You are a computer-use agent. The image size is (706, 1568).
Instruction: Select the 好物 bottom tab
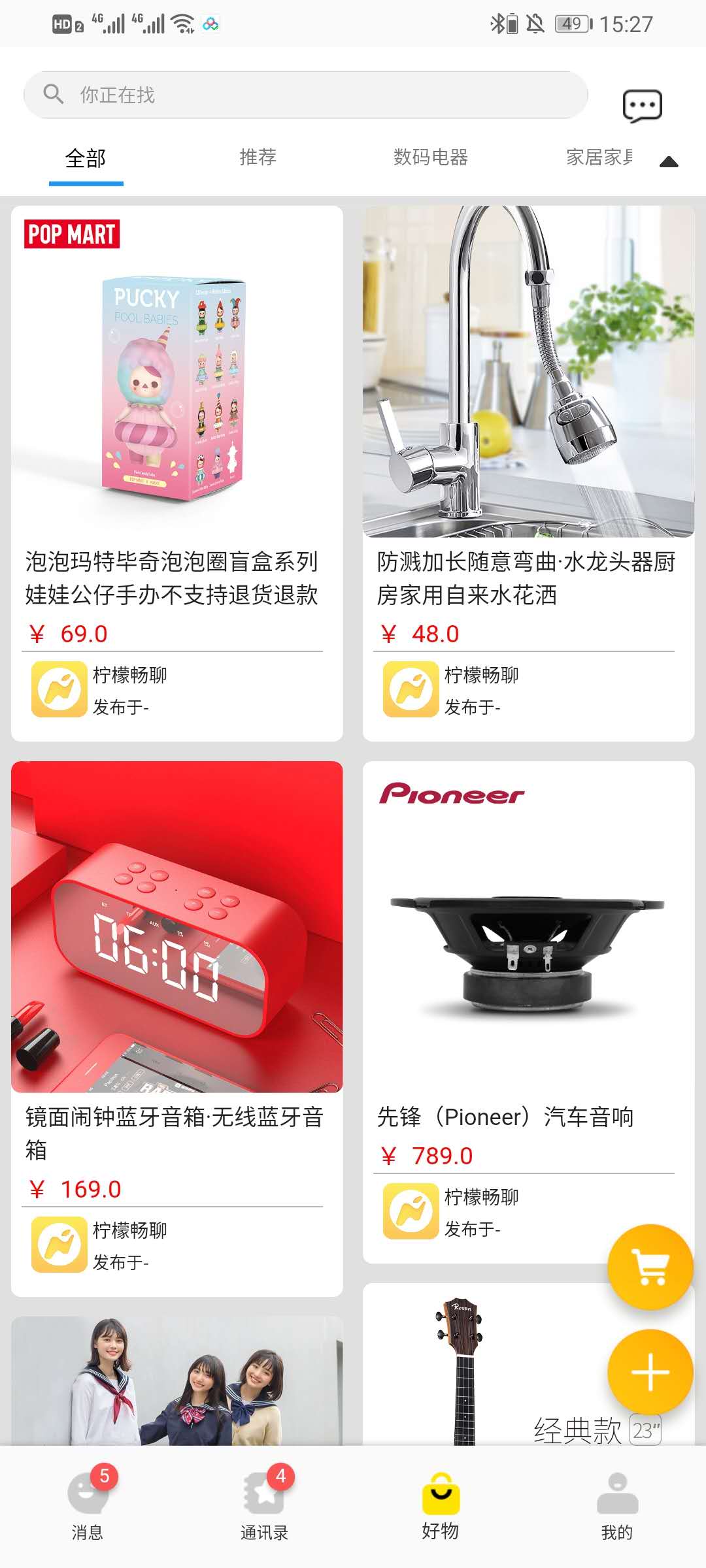pyautogui.click(x=441, y=1503)
